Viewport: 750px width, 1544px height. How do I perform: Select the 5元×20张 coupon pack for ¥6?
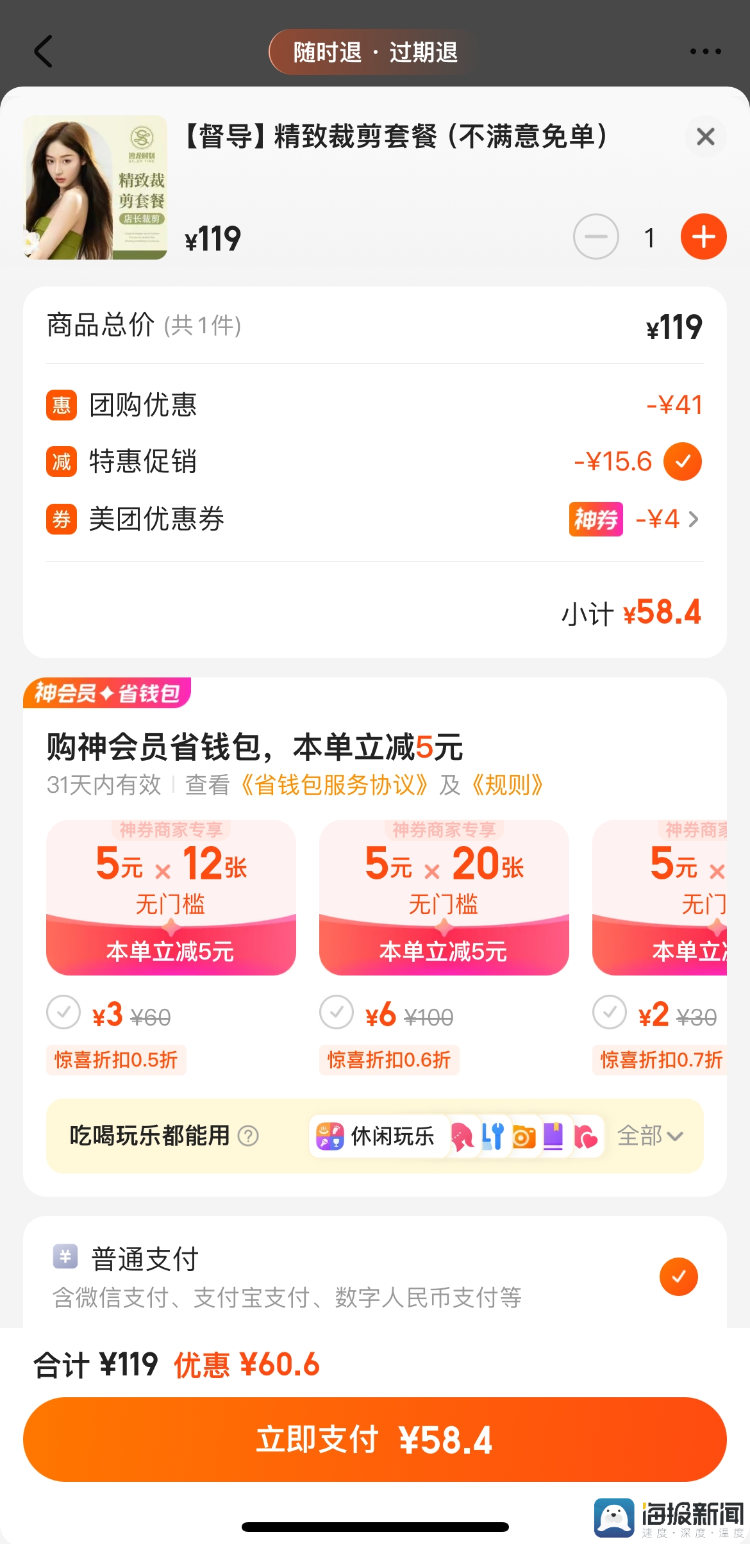(x=337, y=1013)
